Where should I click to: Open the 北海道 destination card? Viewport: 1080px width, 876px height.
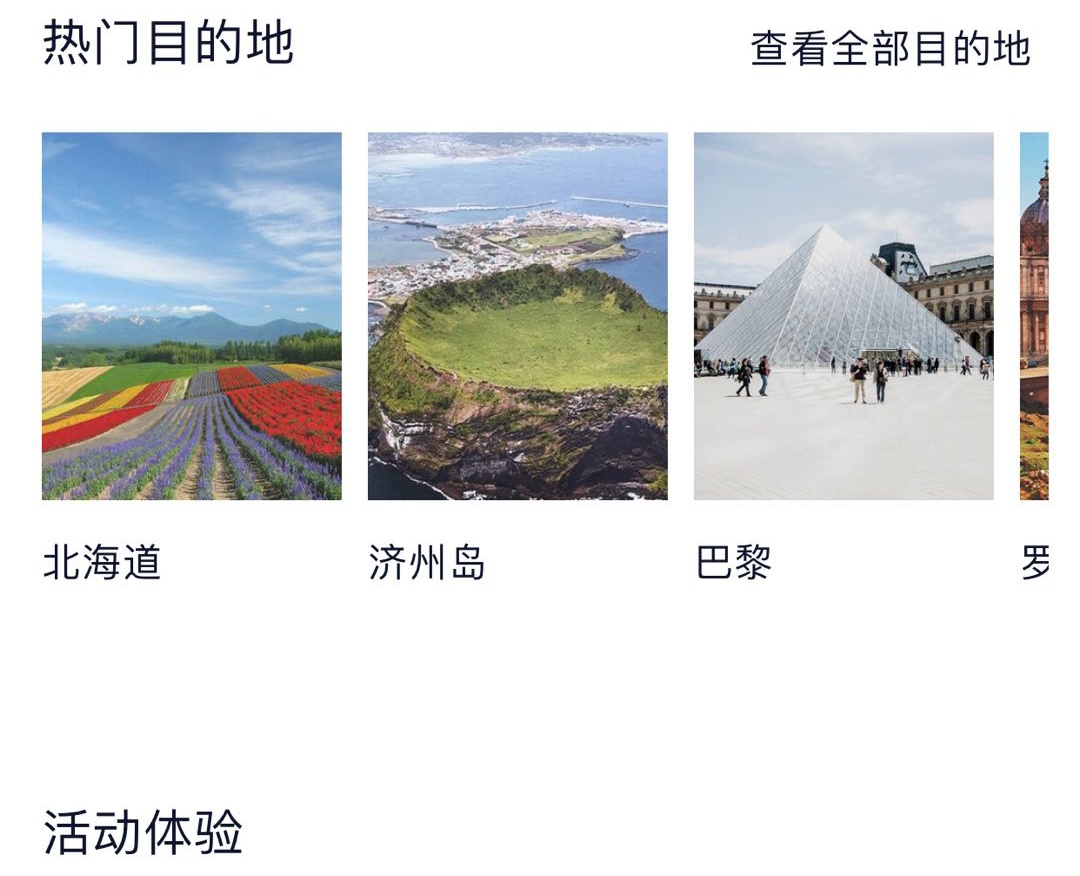[x=191, y=316]
